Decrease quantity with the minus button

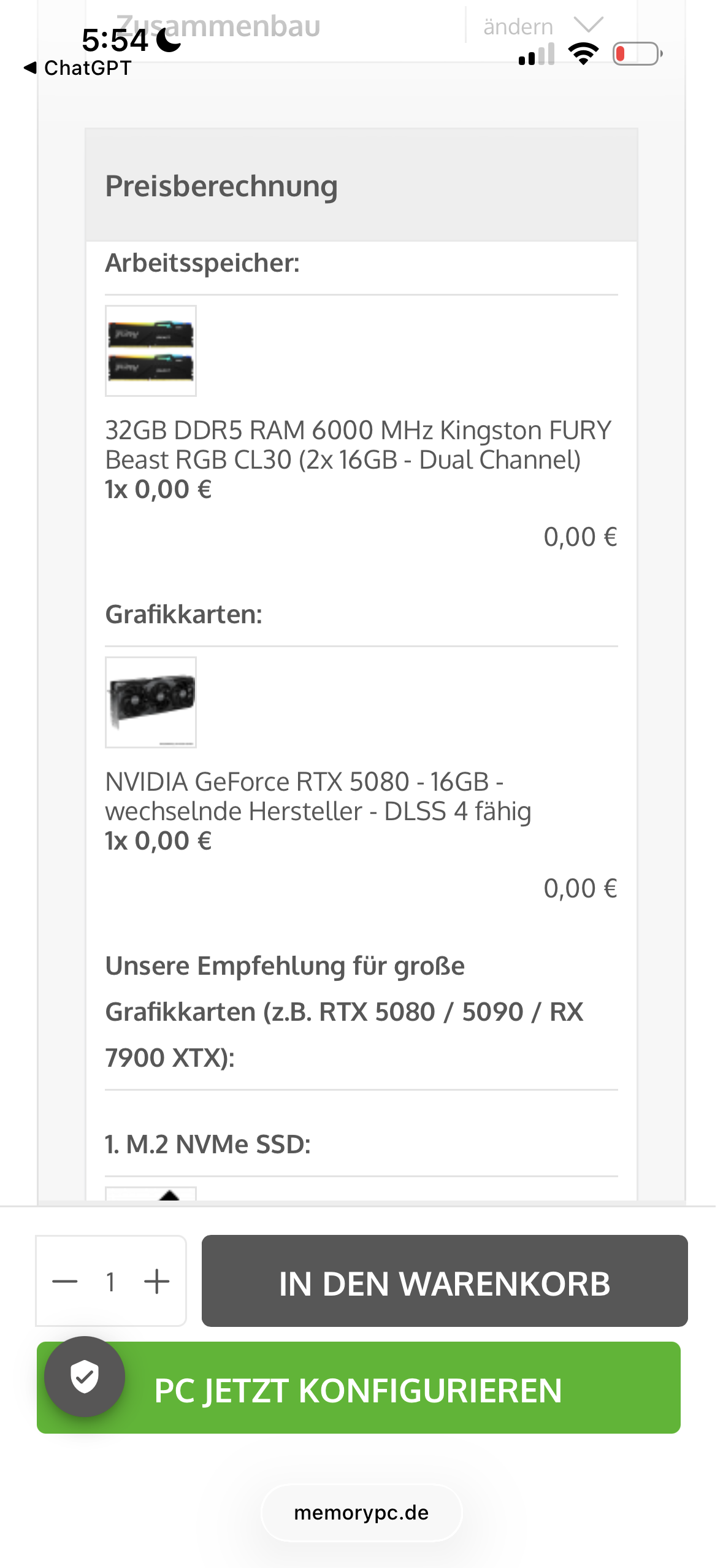point(65,1282)
